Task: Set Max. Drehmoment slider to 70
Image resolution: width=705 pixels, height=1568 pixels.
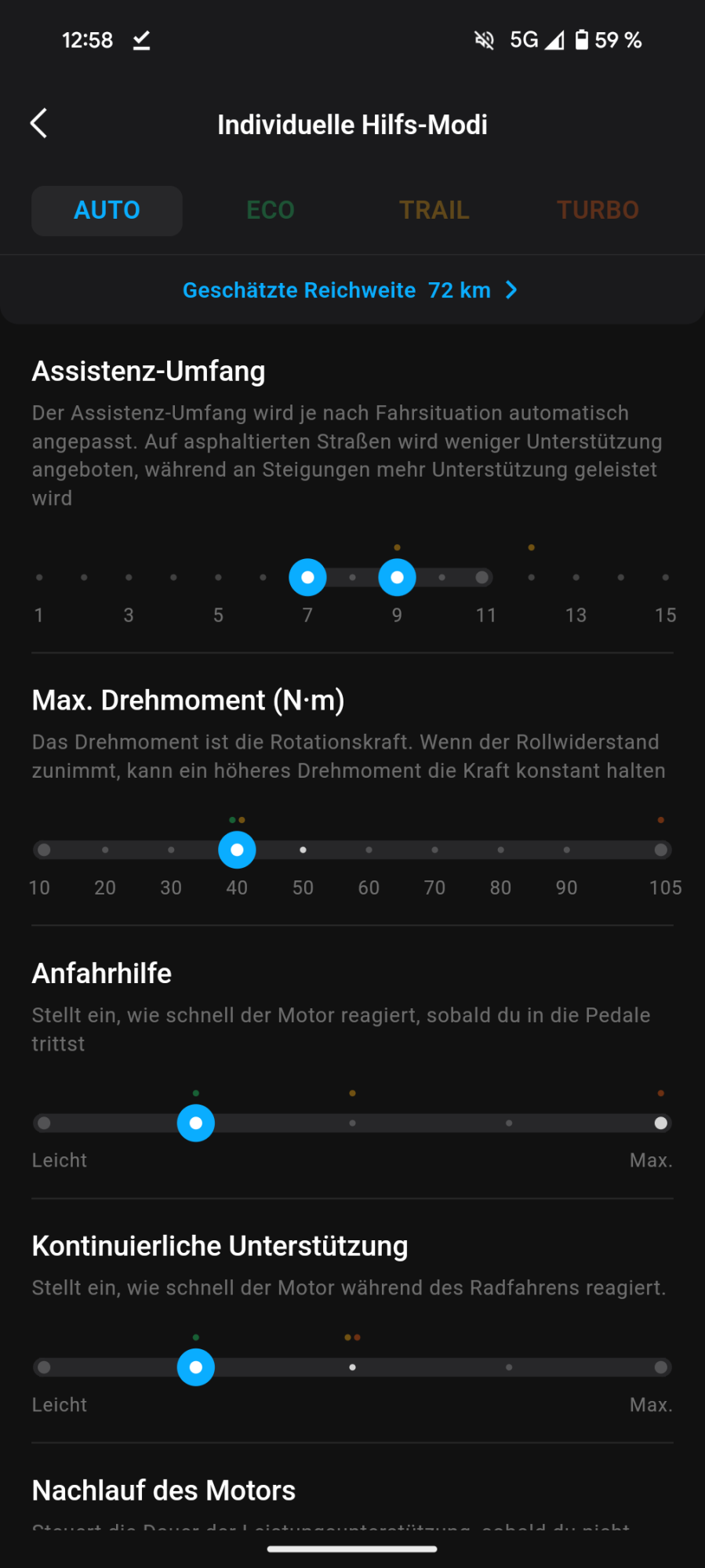Action: tap(435, 850)
